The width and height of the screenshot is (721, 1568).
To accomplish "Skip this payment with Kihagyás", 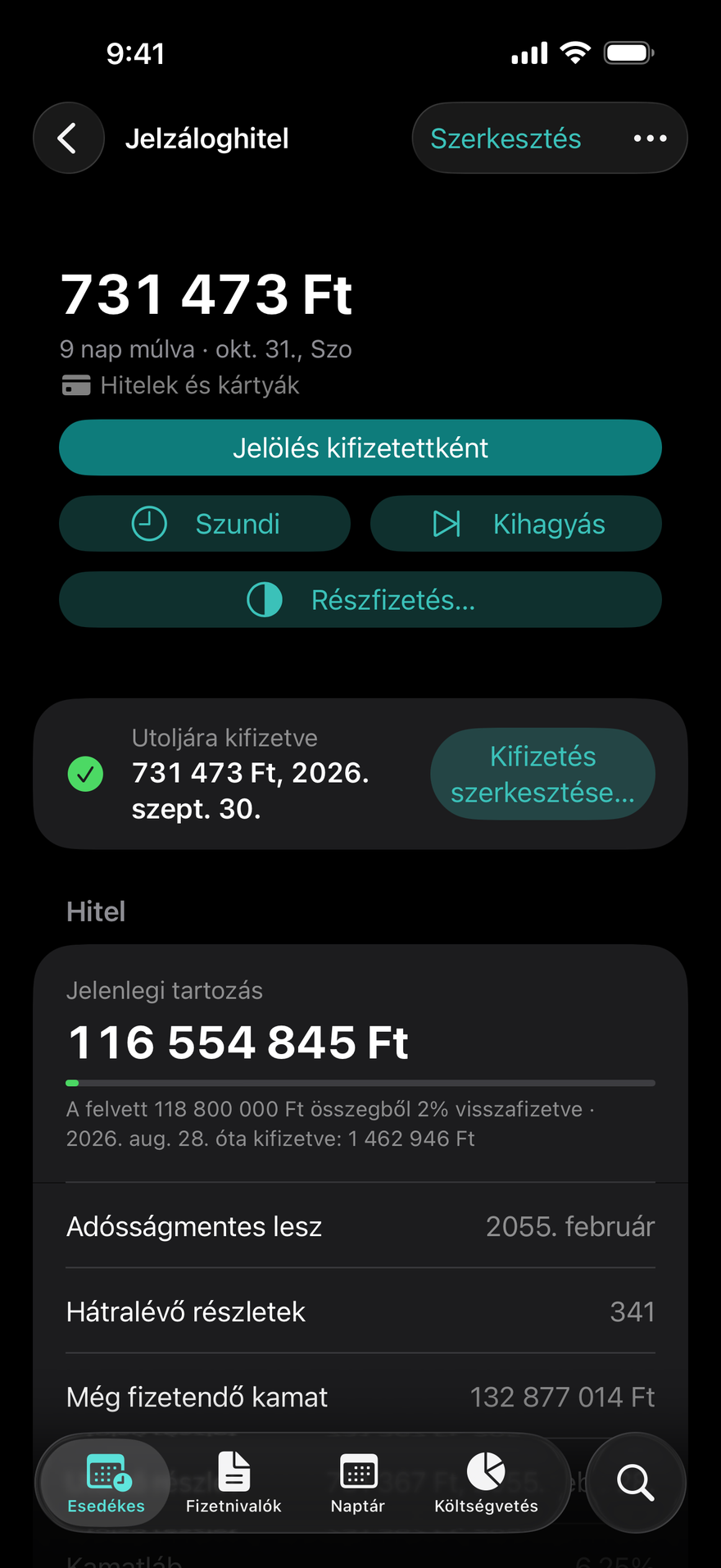I will [516, 524].
